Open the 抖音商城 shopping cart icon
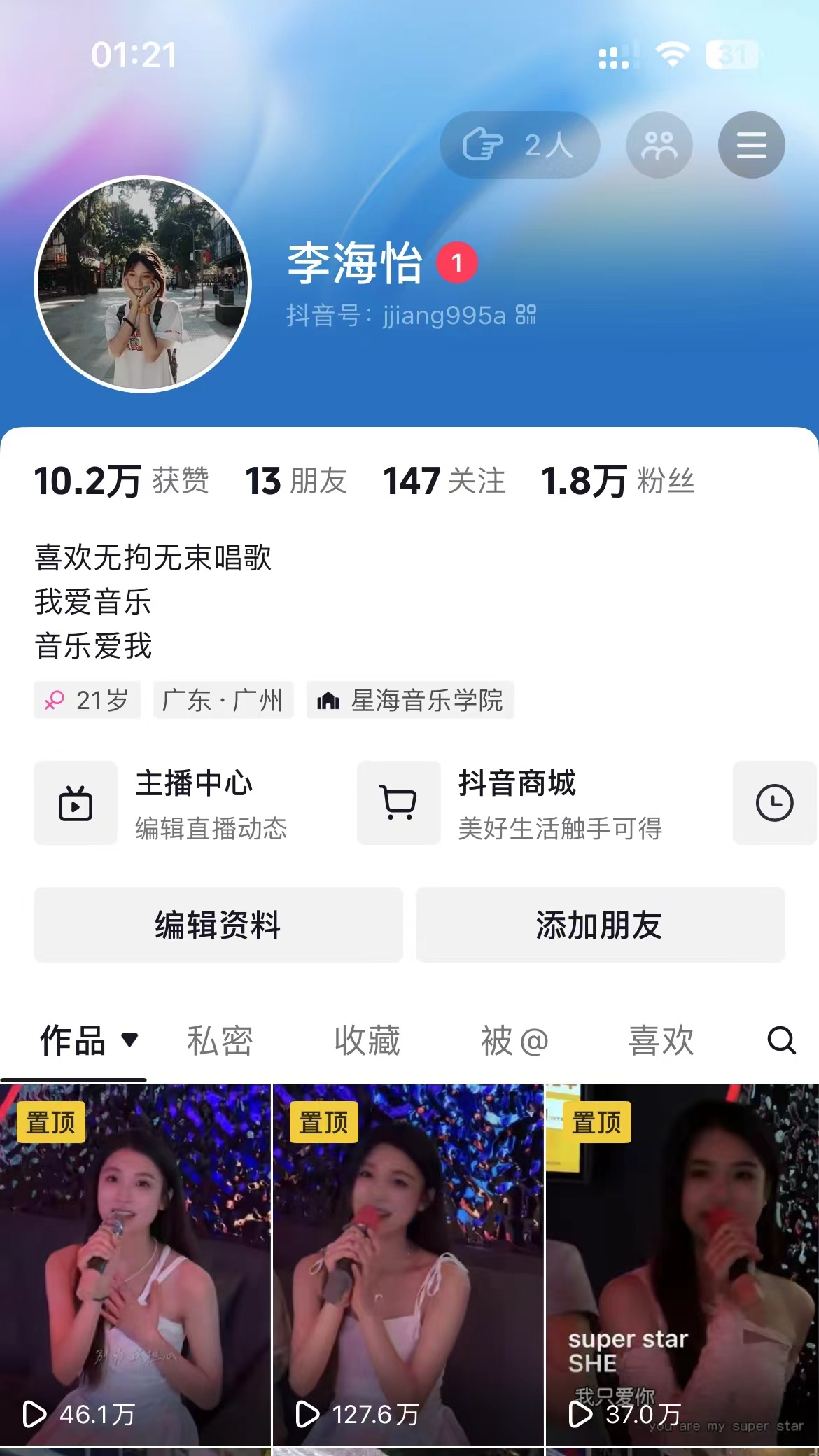Viewport: 819px width, 1456px height. [399, 802]
